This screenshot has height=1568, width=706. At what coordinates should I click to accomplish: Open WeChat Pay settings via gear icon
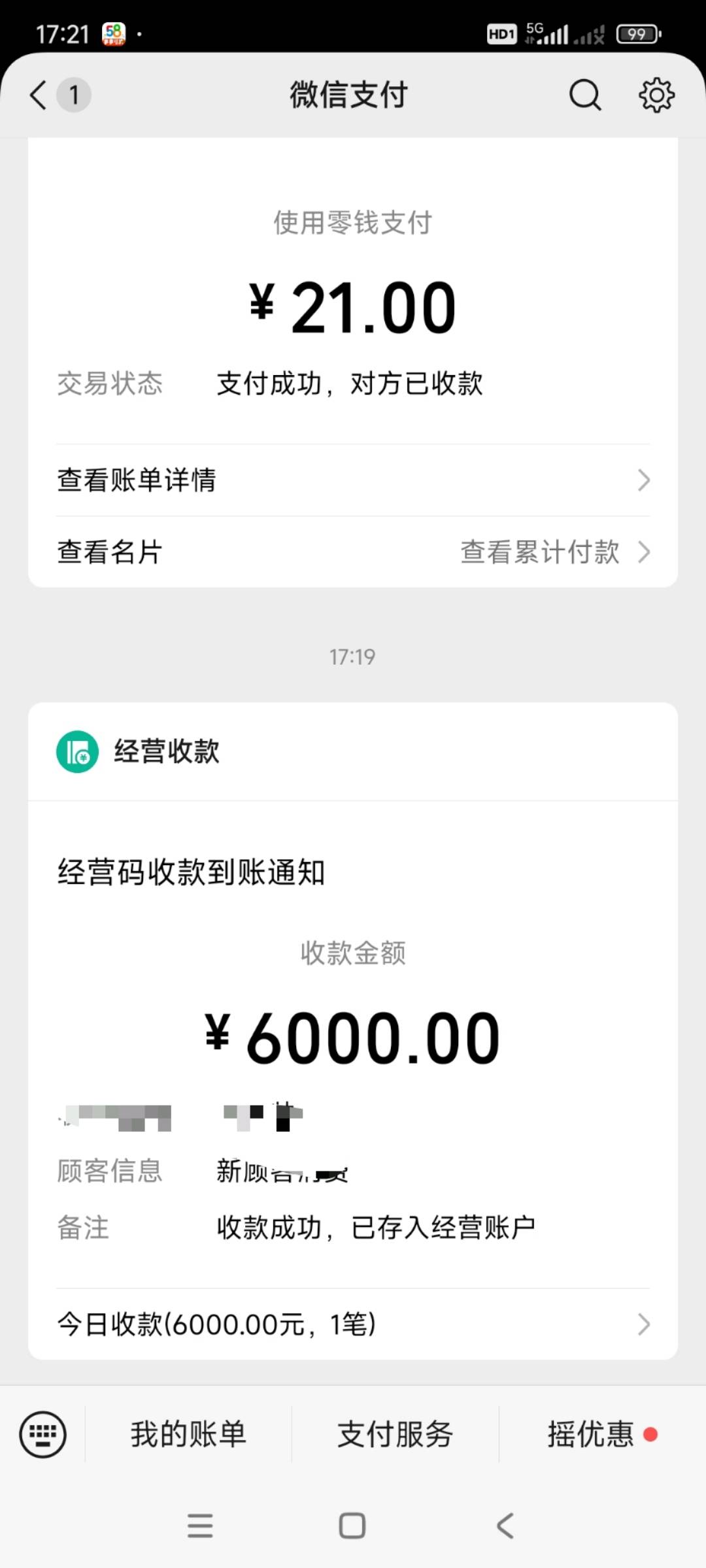click(x=657, y=95)
